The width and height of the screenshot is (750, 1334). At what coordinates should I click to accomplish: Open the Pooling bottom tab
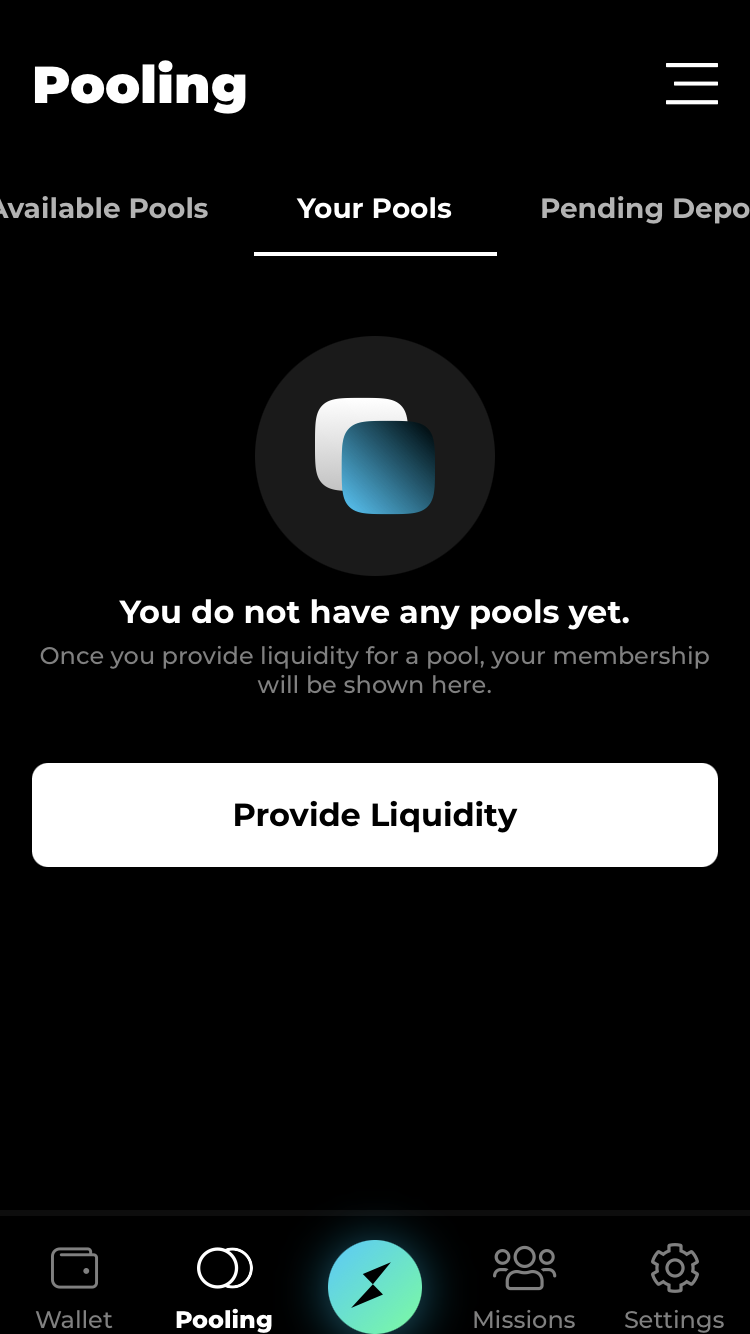tap(224, 1286)
